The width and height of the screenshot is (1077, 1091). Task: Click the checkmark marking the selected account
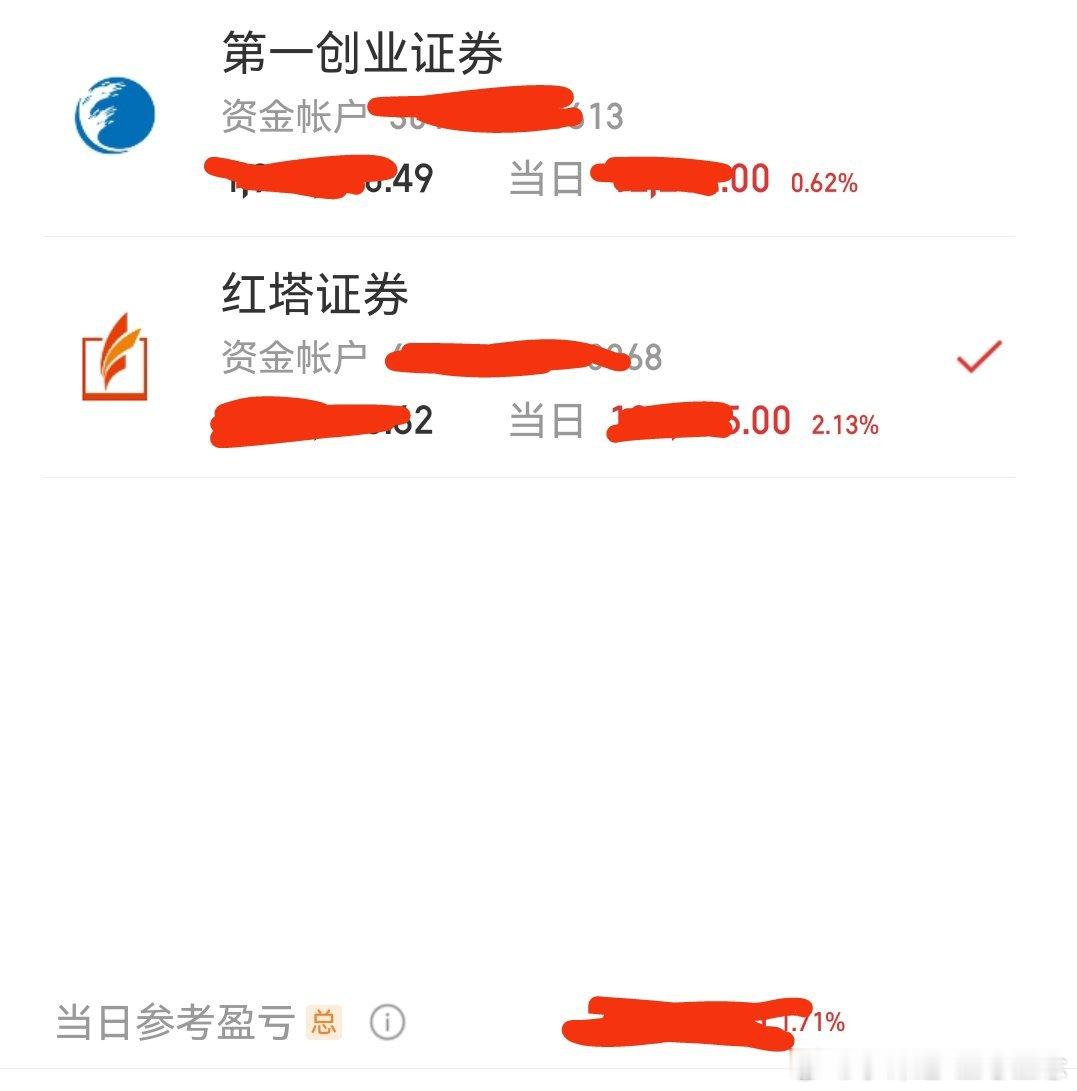point(978,355)
